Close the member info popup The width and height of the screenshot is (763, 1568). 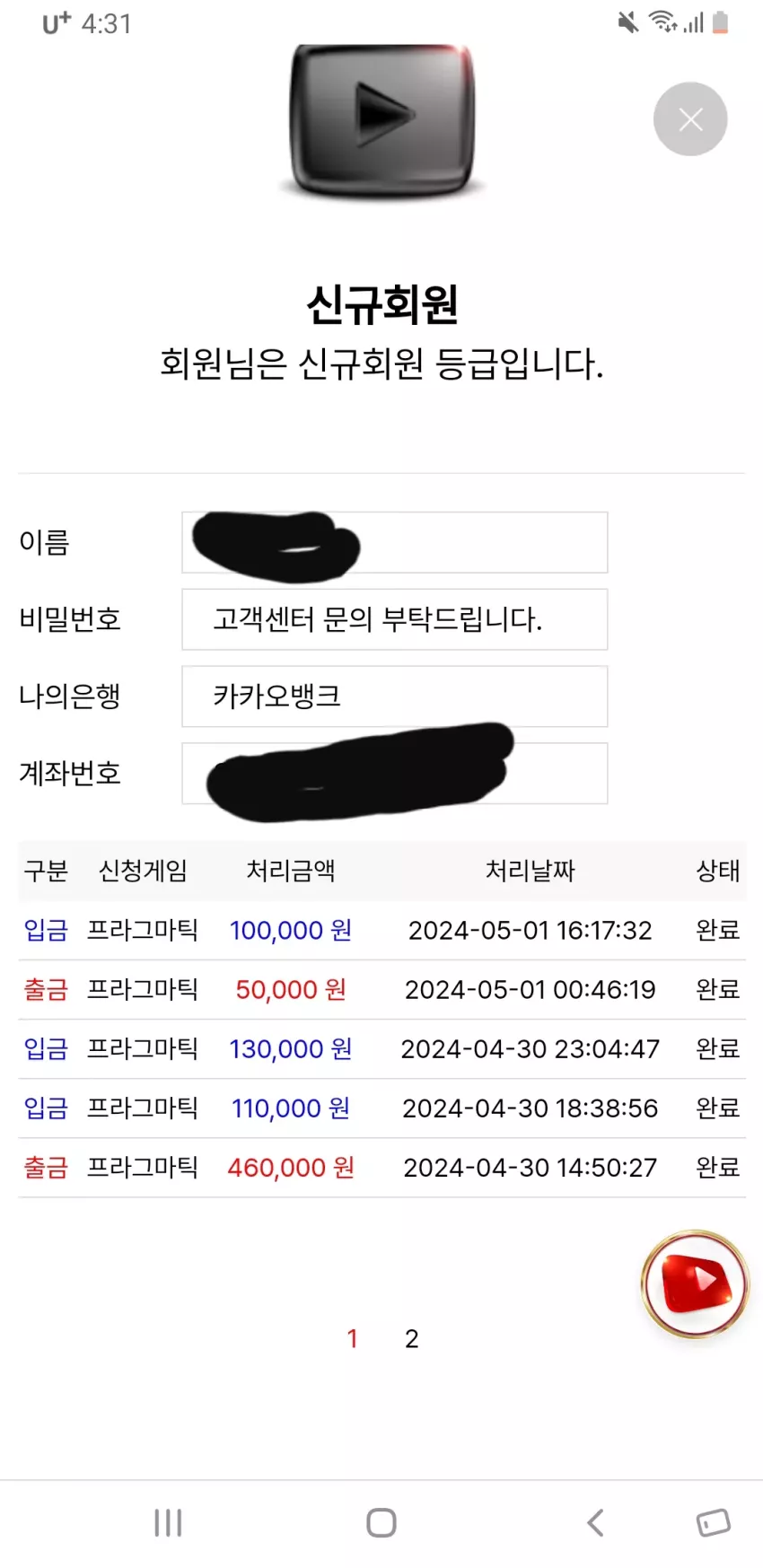click(x=689, y=119)
